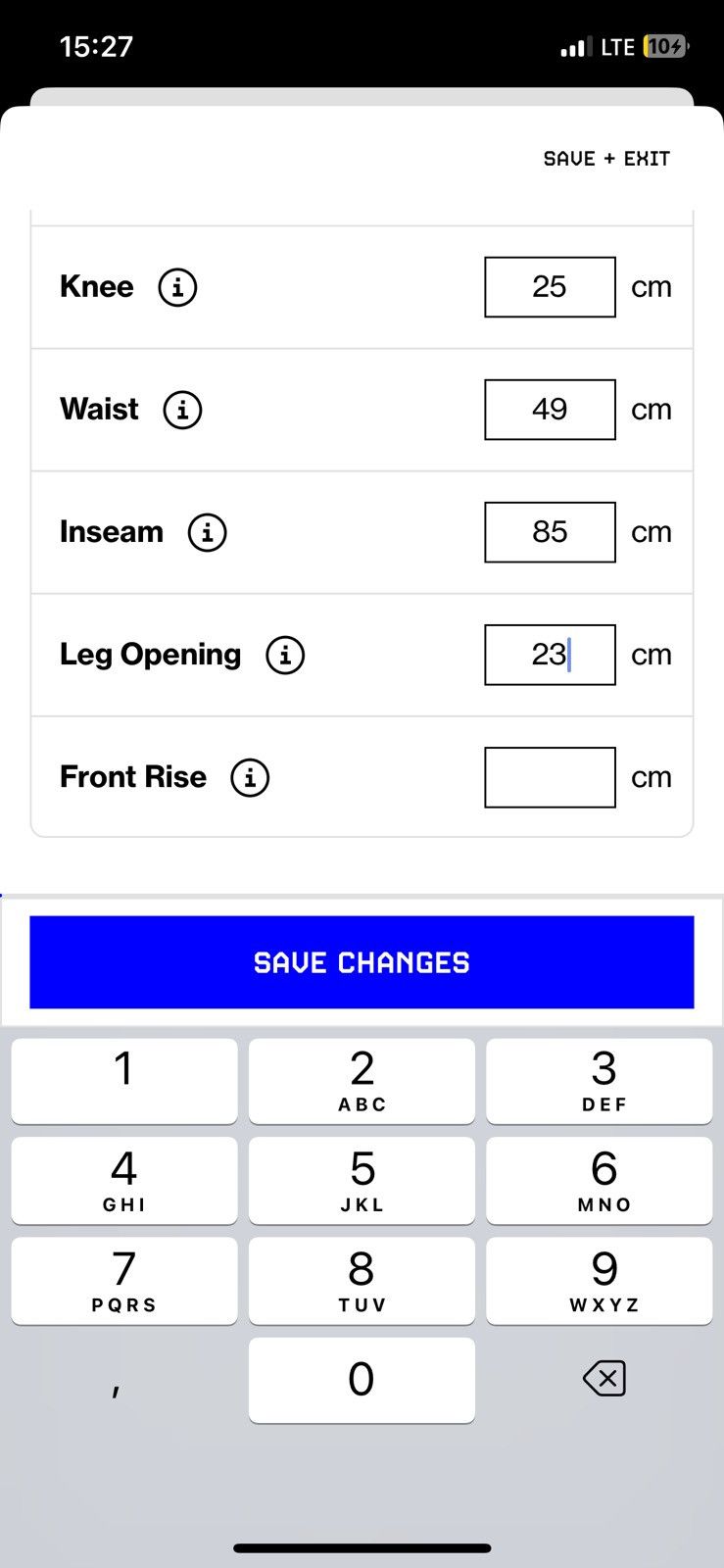View Inseam measurement info
This screenshot has height=1568, width=724.
click(207, 532)
